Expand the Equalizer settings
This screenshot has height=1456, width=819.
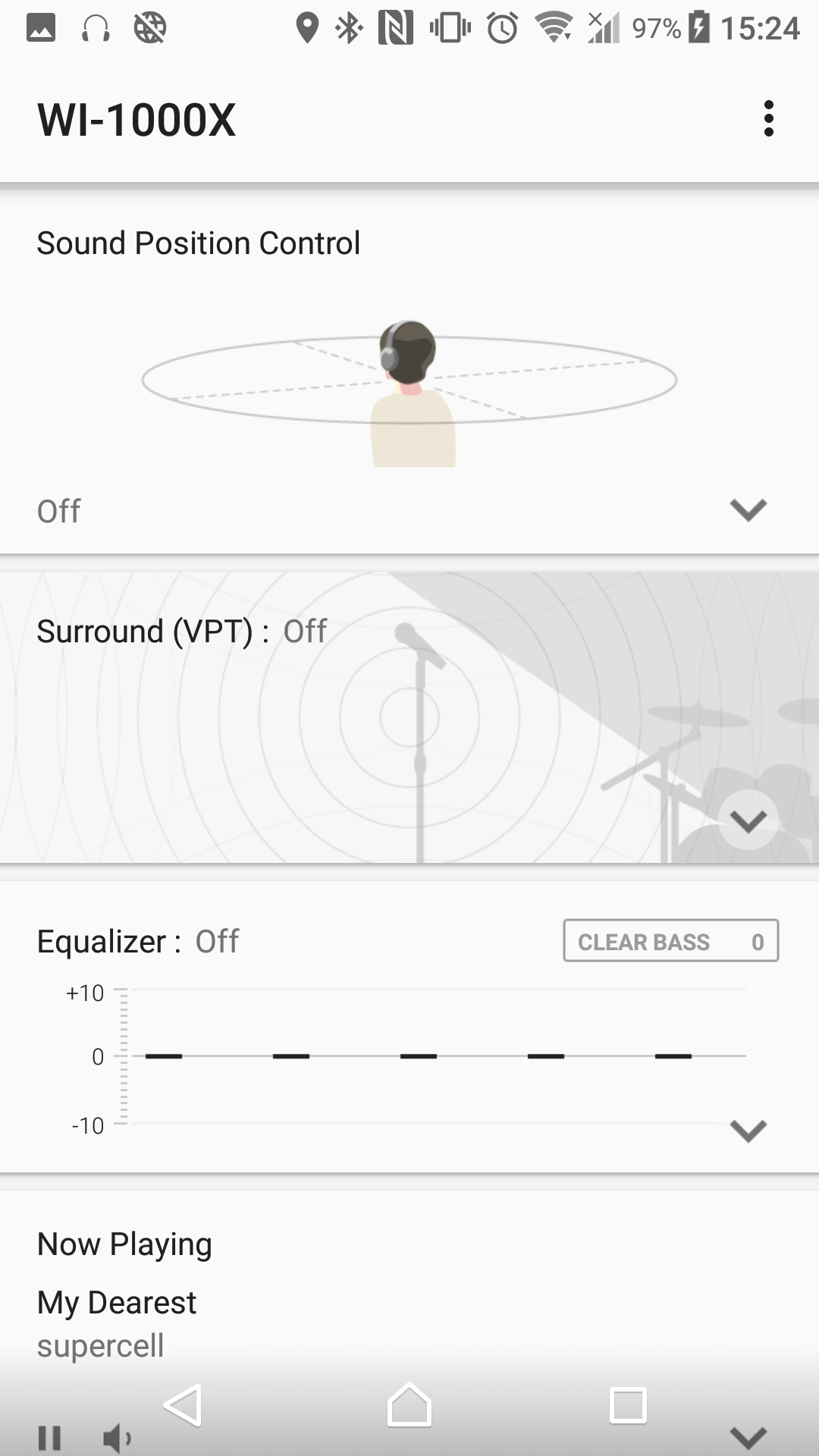[748, 1130]
